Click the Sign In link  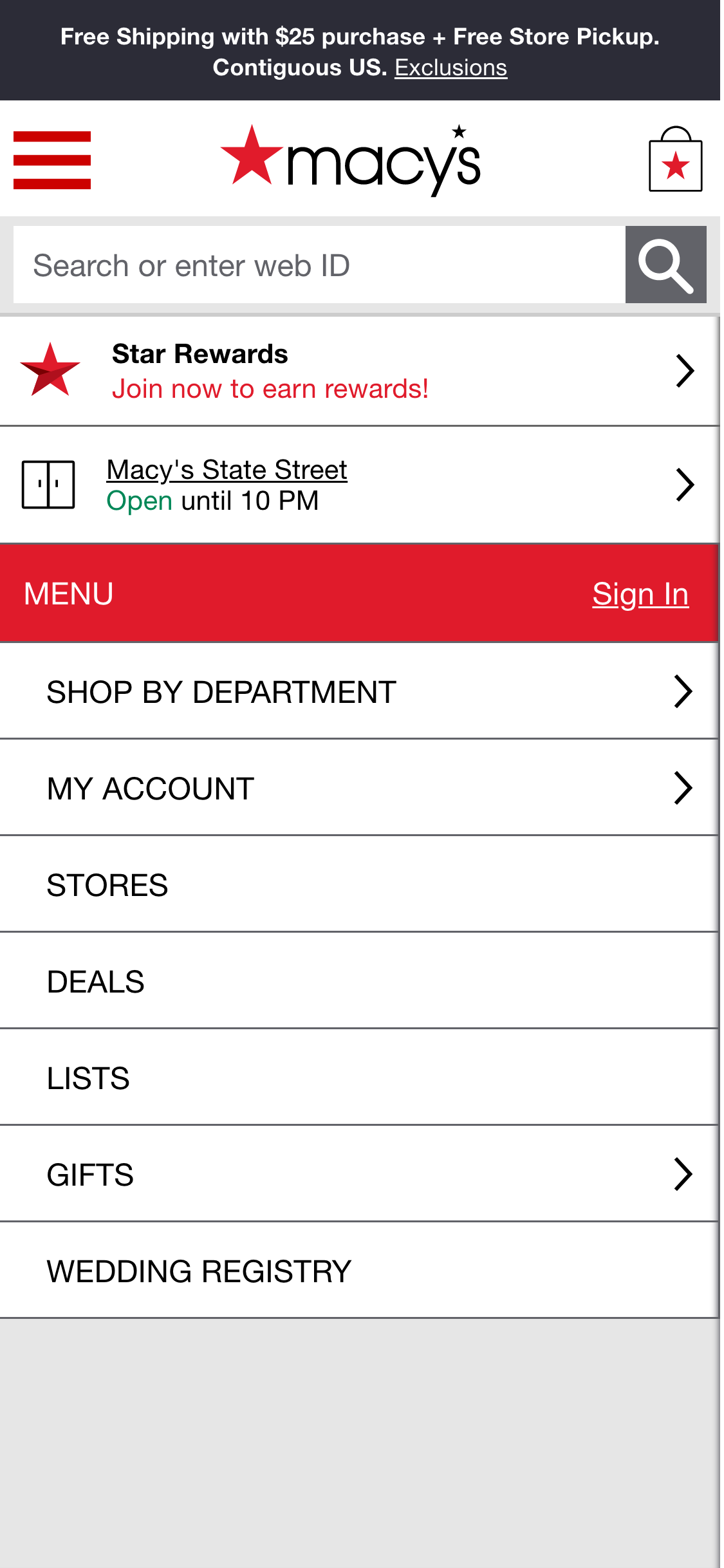point(639,593)
